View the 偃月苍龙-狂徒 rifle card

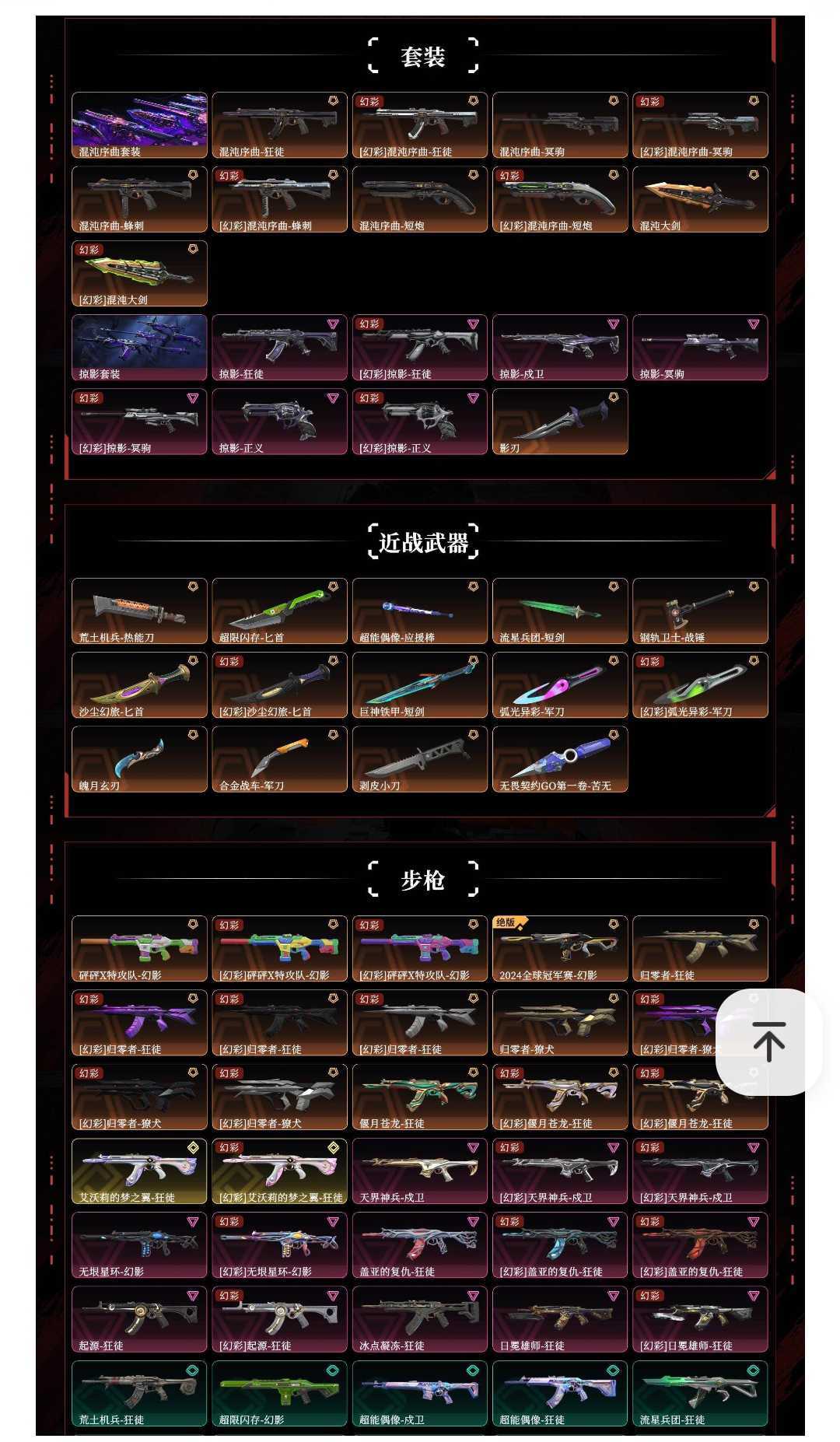(420, 1097)
